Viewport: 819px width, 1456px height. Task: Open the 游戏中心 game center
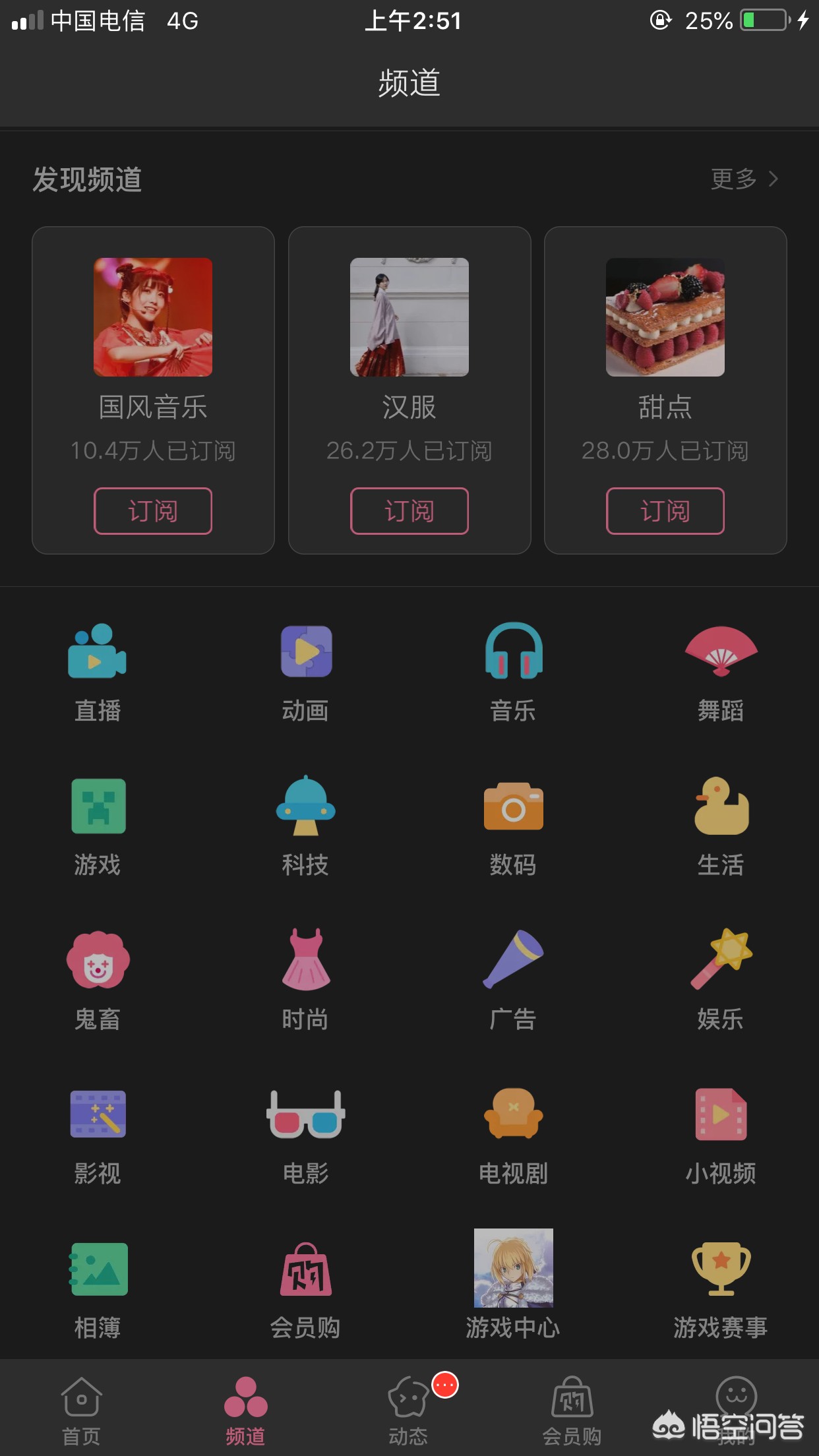coord(513,1286)
